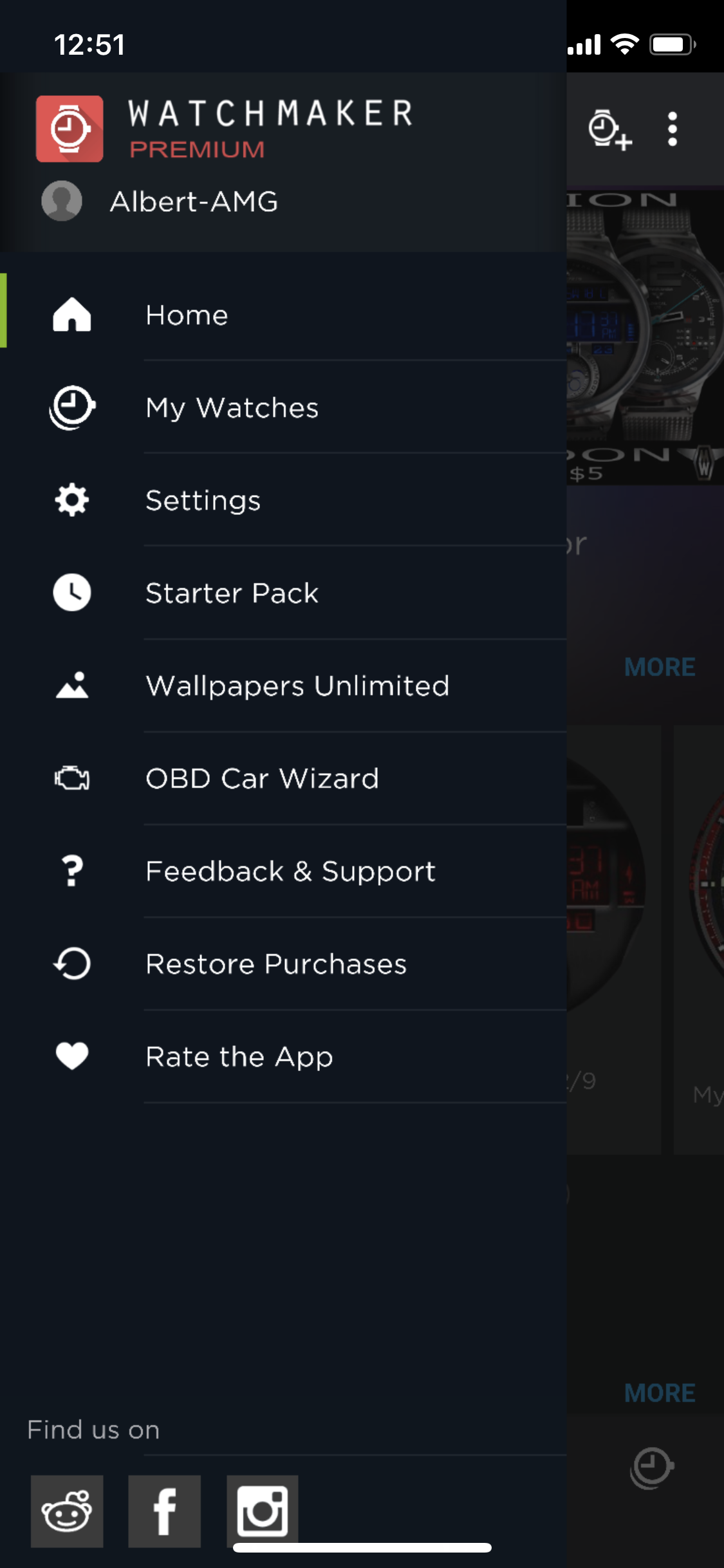The height and width of the screenshot is (1568, 724).
Task: Open the Albert-AMG profile
Action: pos(193,201)
